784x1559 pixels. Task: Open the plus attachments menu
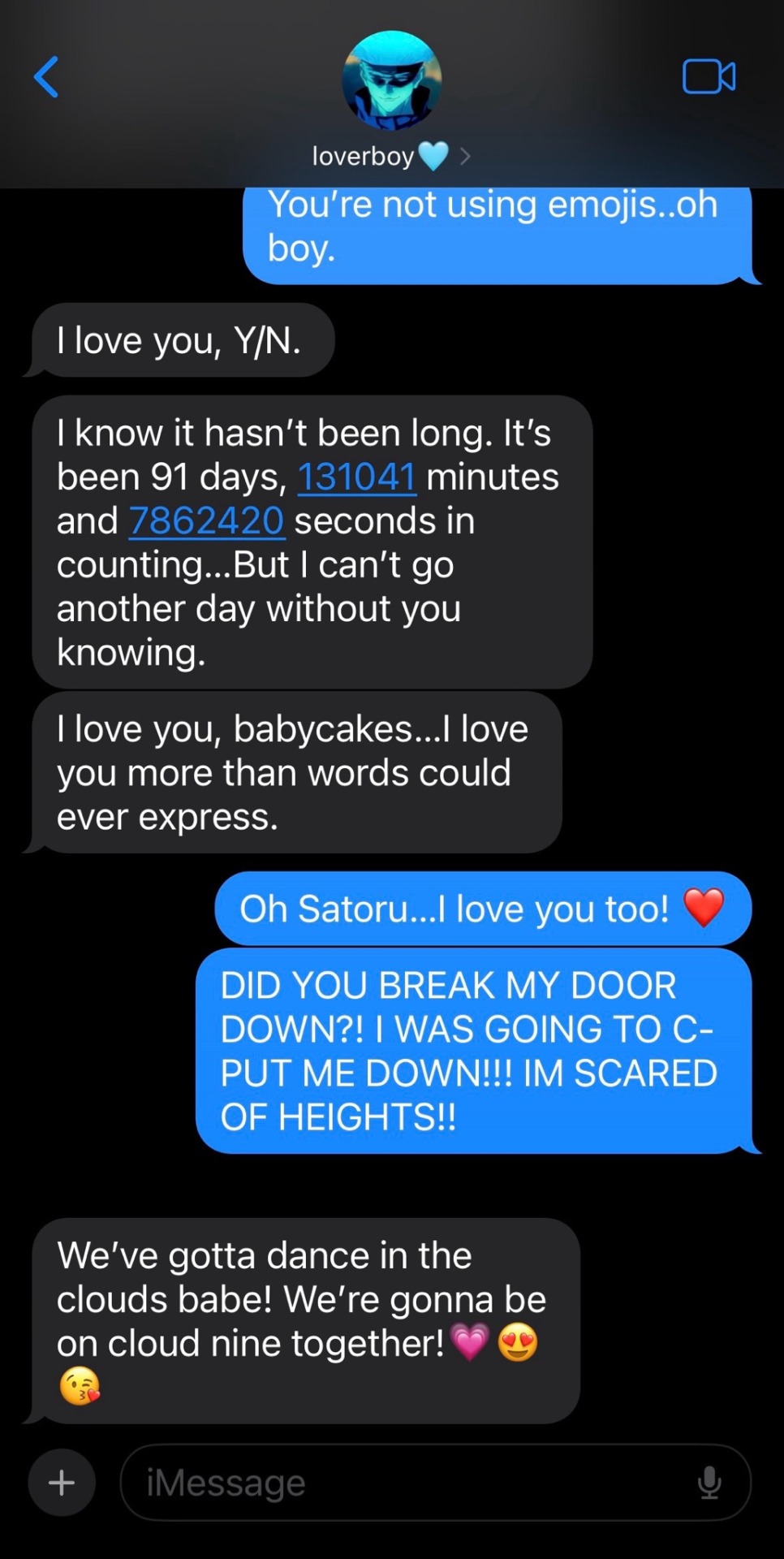pyautogui.click(x=62, y=1482)
